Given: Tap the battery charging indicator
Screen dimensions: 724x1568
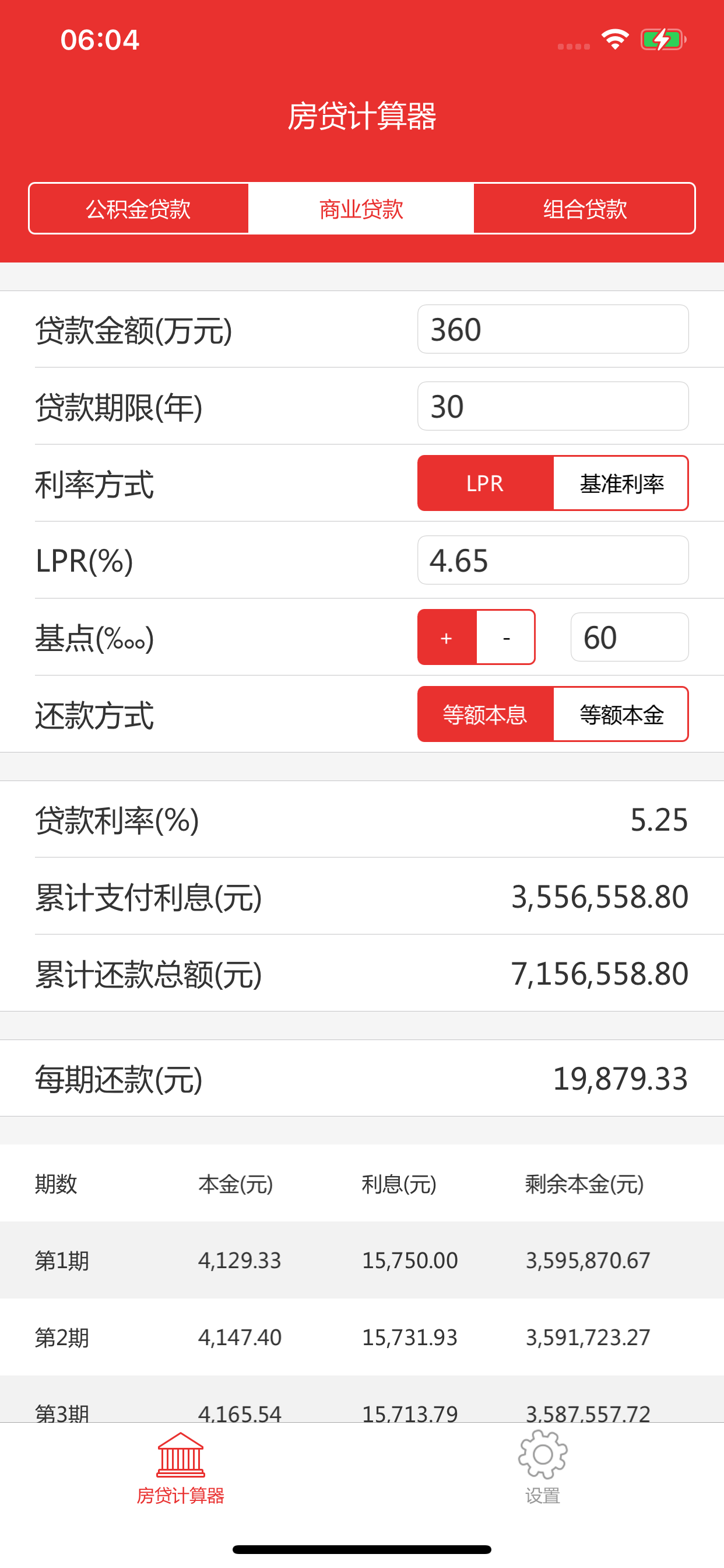Looking at the screenshot, I should click(663, 38).
